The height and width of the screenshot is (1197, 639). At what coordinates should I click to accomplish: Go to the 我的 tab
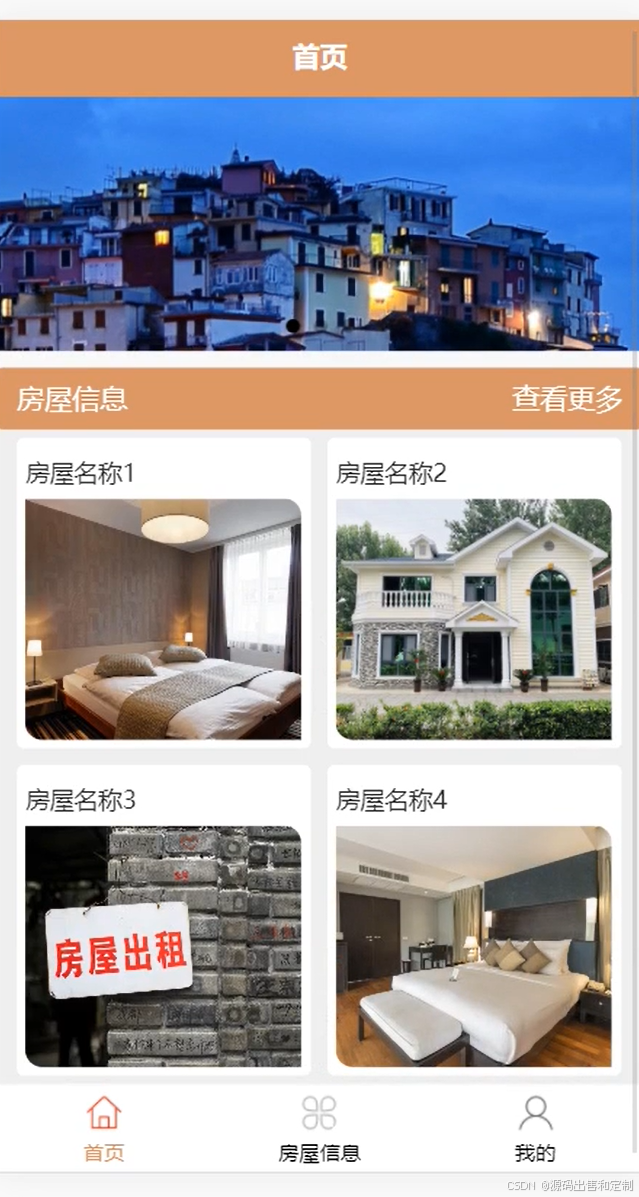click(535, 1129)
